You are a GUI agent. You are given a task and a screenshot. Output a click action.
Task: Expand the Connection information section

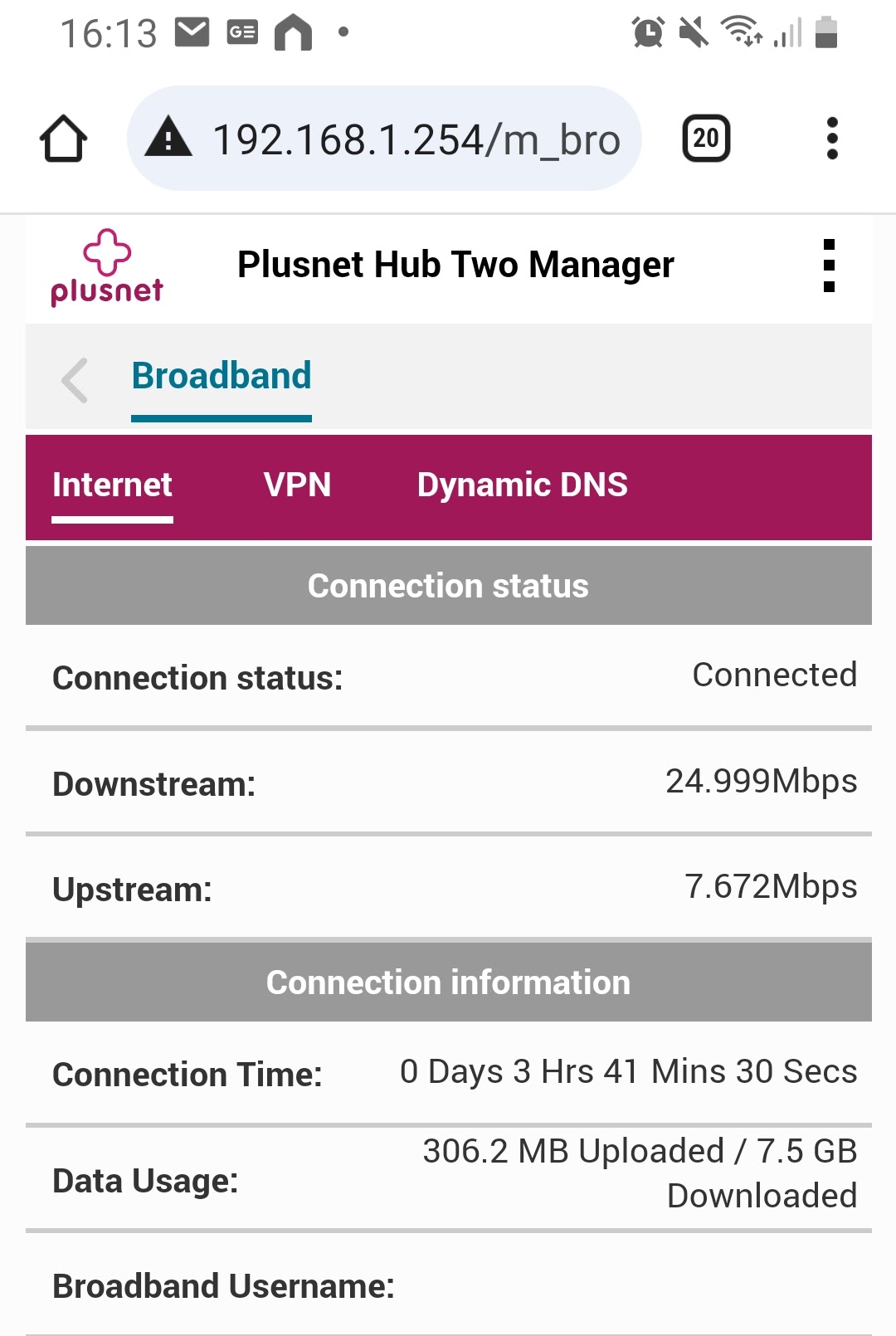(x=448, y=981)
